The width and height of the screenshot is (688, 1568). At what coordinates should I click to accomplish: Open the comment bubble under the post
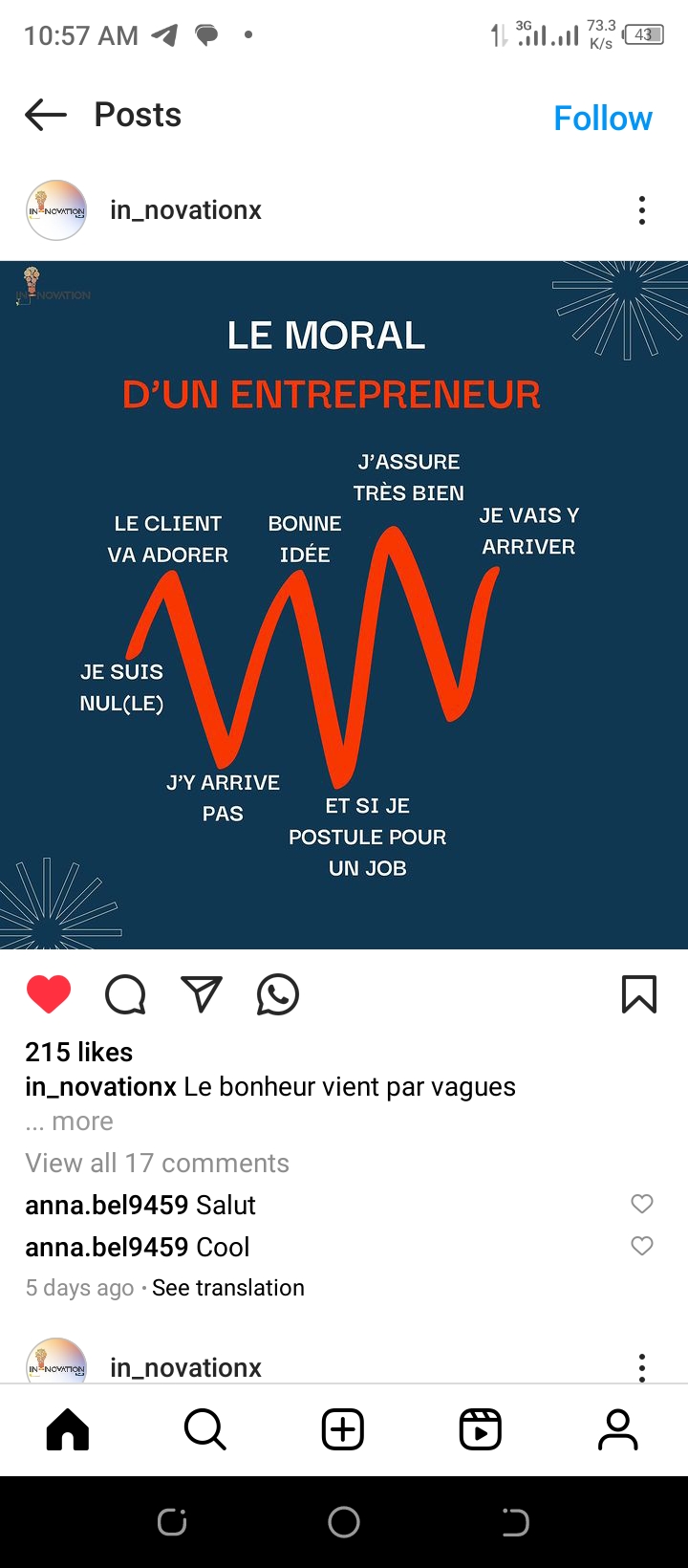(125, 994)
